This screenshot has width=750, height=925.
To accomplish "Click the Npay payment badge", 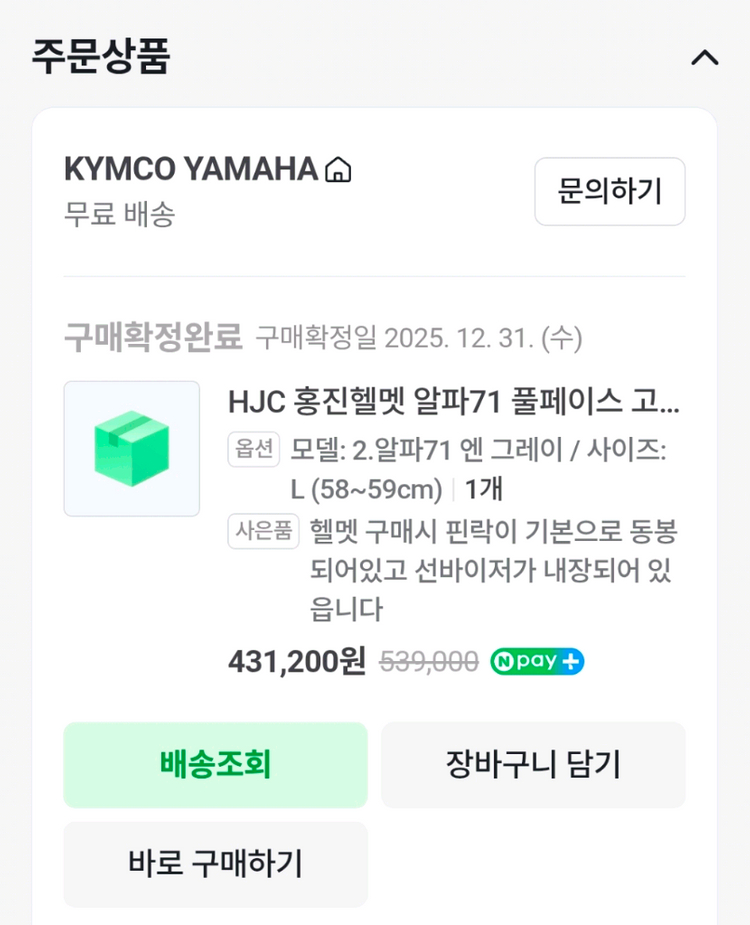I will click(536, 661).
